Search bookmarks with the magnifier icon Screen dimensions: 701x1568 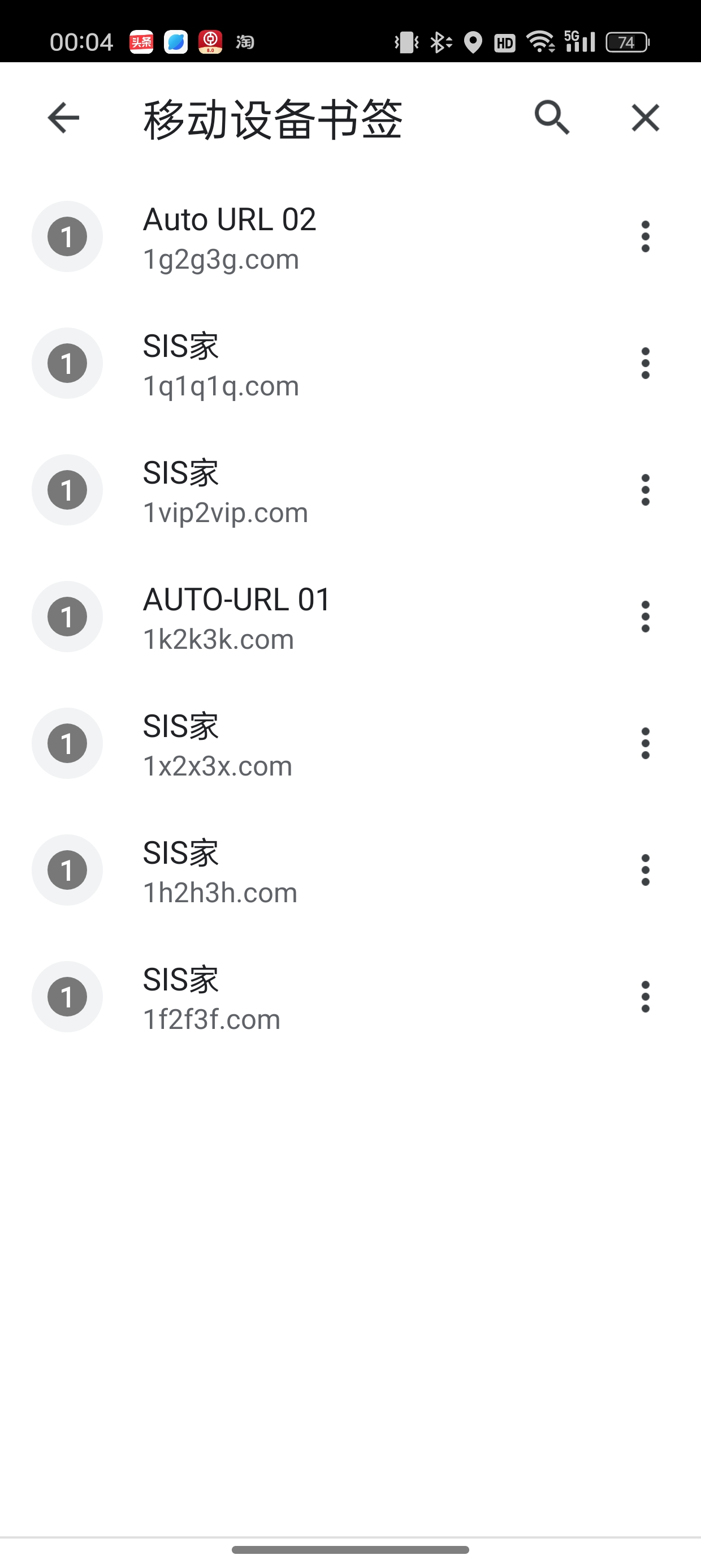click(x=552, y=118)
